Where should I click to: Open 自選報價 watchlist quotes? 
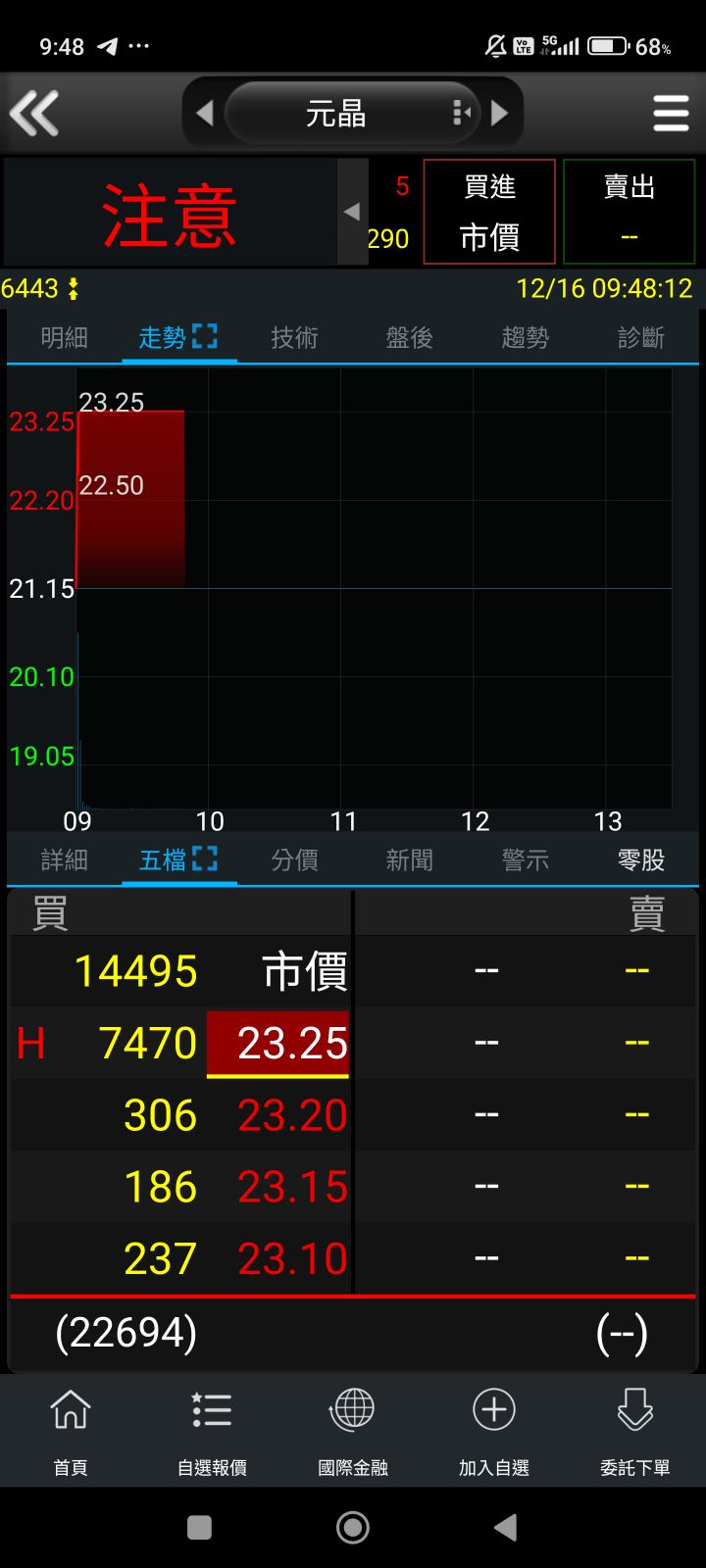point(212,1431)
